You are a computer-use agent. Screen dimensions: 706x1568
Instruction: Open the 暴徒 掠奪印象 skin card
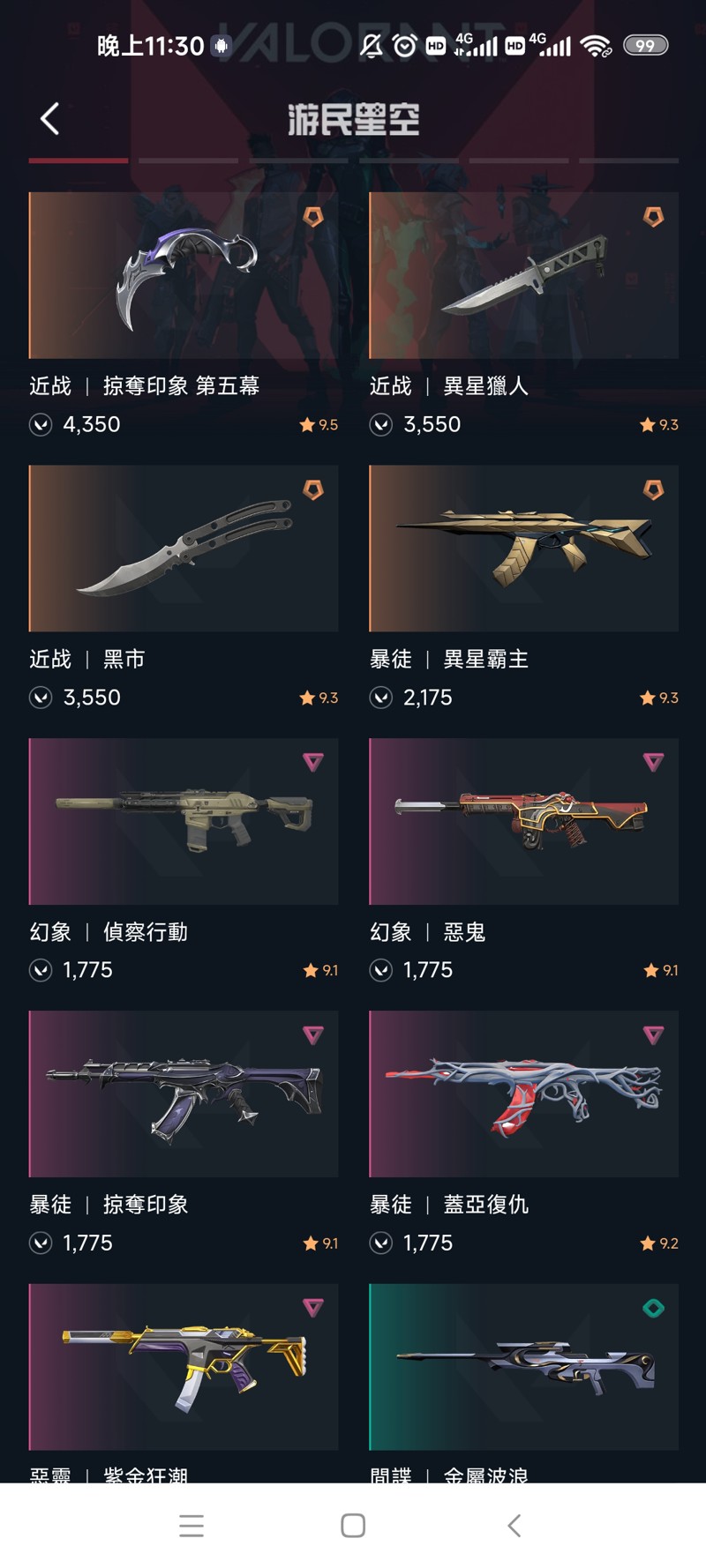(184, 1134)
